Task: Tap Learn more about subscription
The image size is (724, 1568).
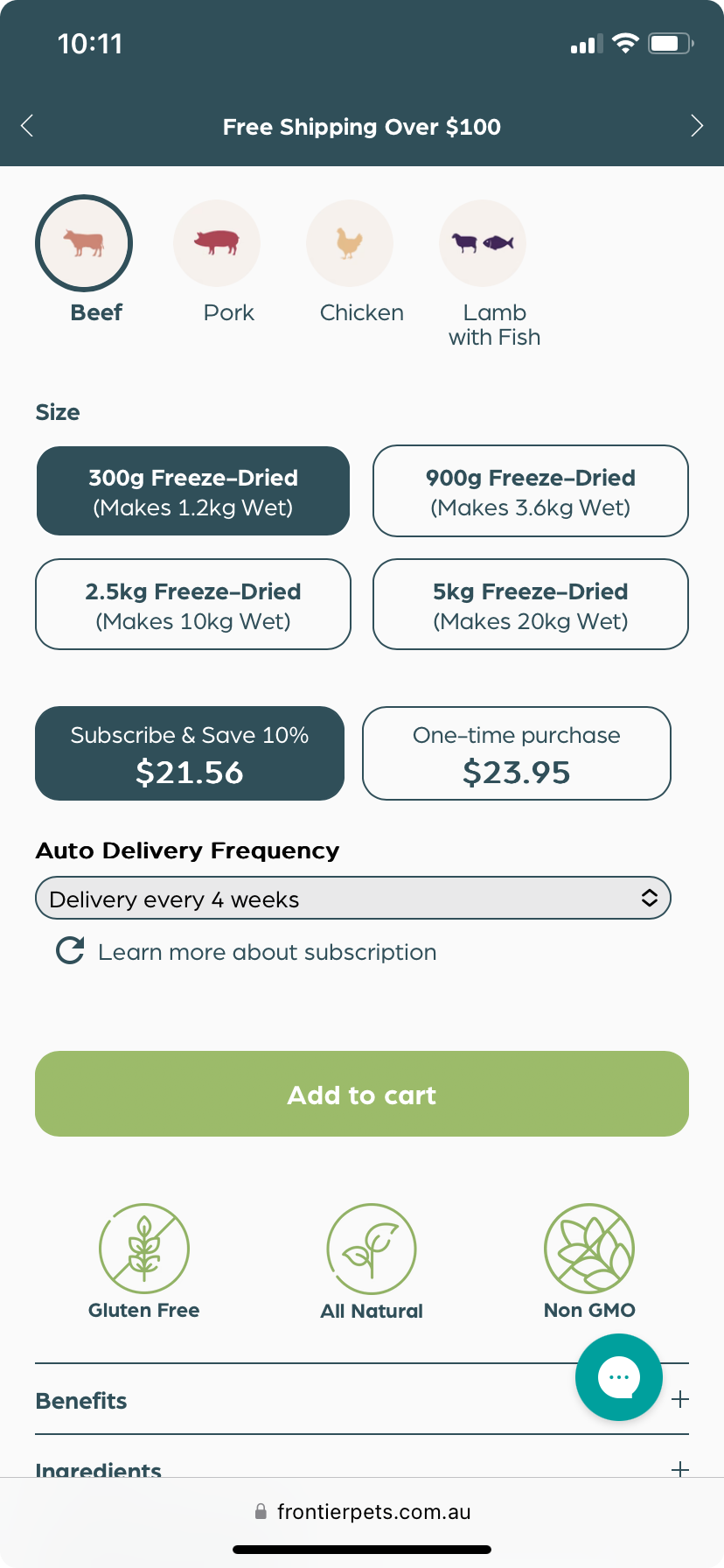Action: click(x=267, y=952)
